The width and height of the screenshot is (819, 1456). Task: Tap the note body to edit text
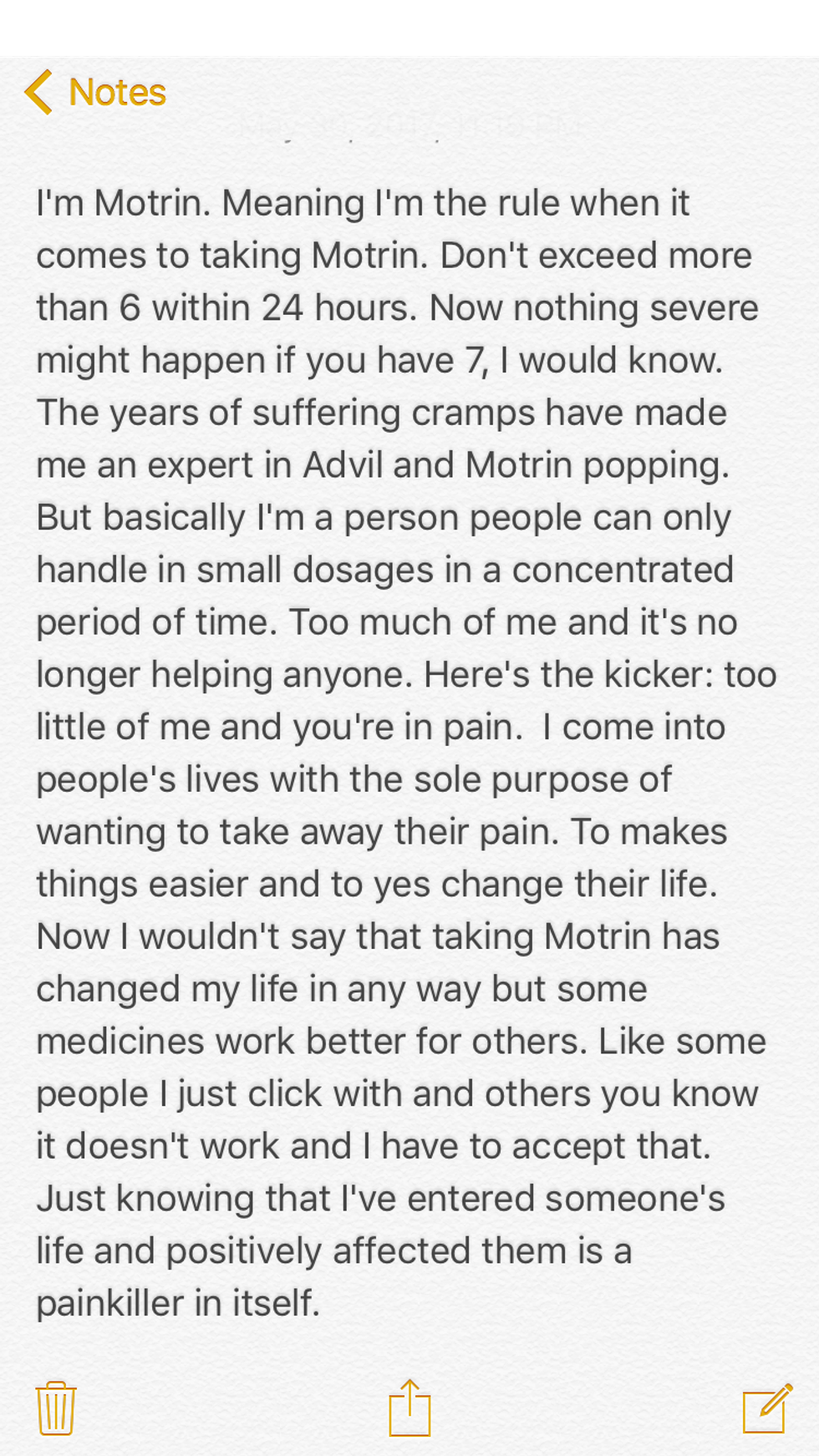pyautogui.click(x=401, y=752)
